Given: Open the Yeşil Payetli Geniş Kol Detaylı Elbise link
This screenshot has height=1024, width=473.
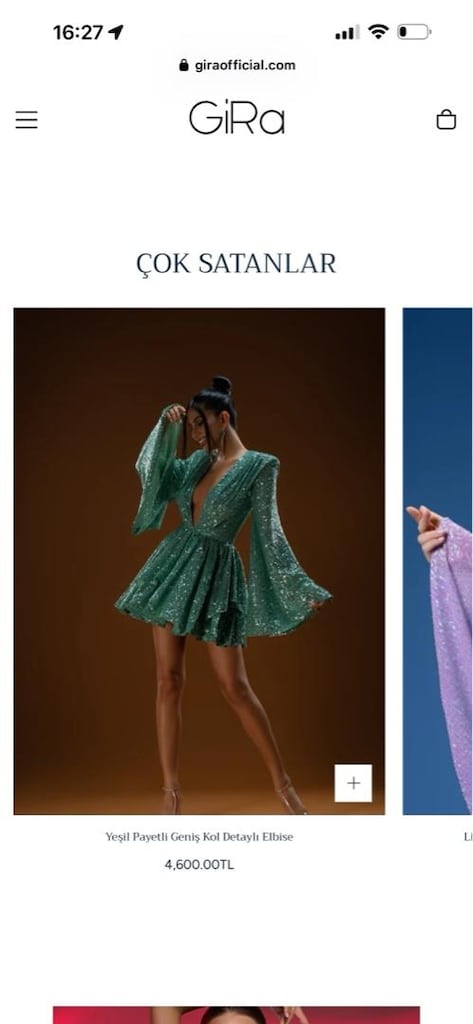Looking at the screenshot, I should coord(199,837).
